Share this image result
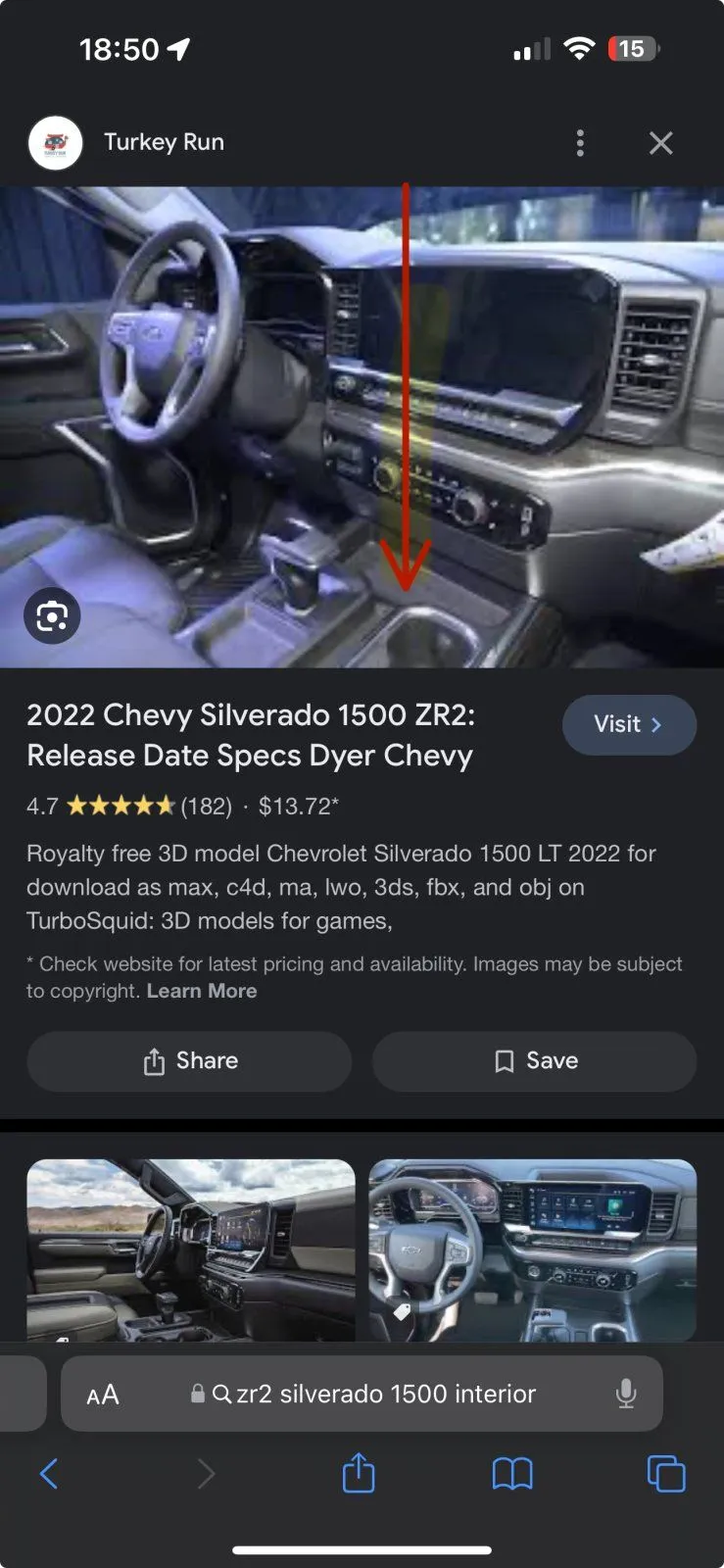Screen dimensions: 724x1568 pos(189,1061)
